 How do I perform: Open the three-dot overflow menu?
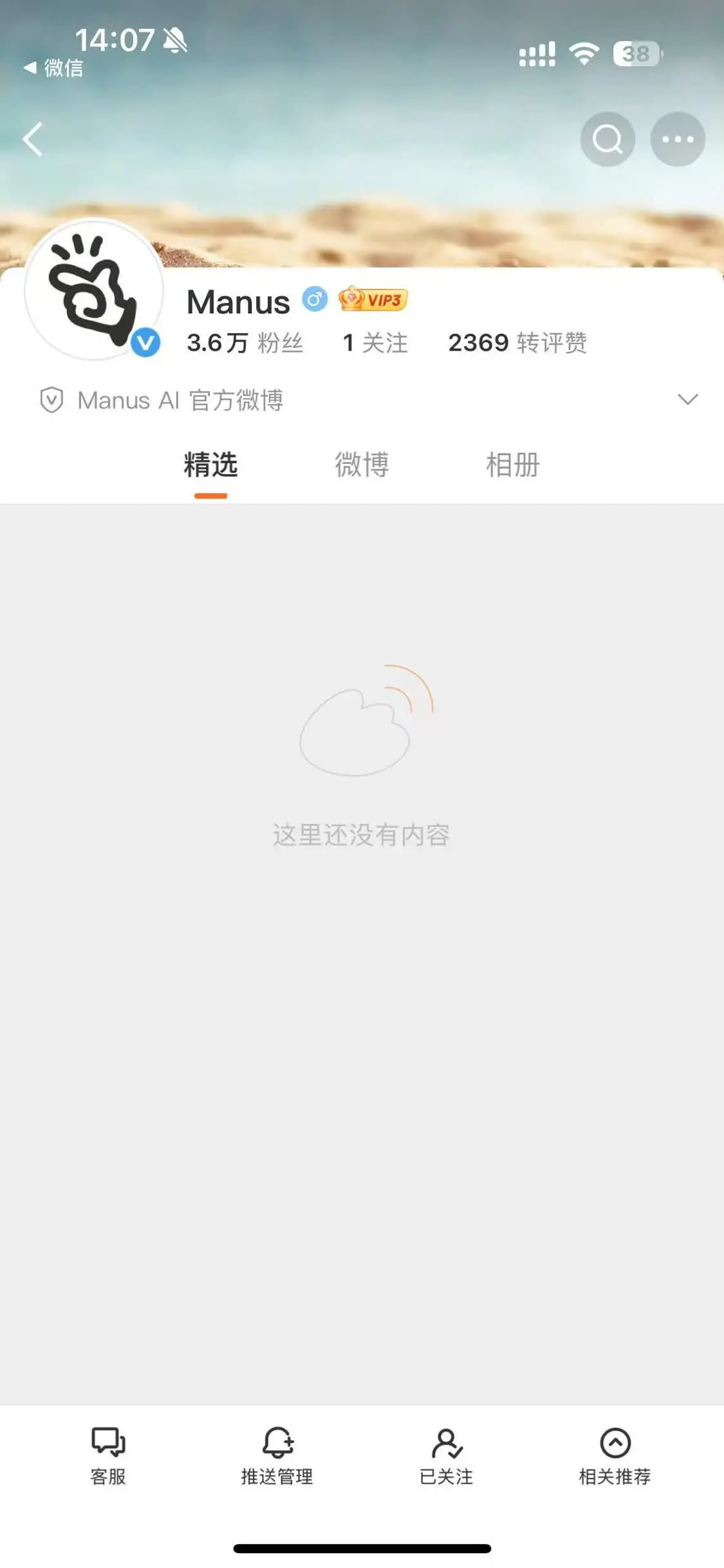pyautogui.click(x=678, y=139)
